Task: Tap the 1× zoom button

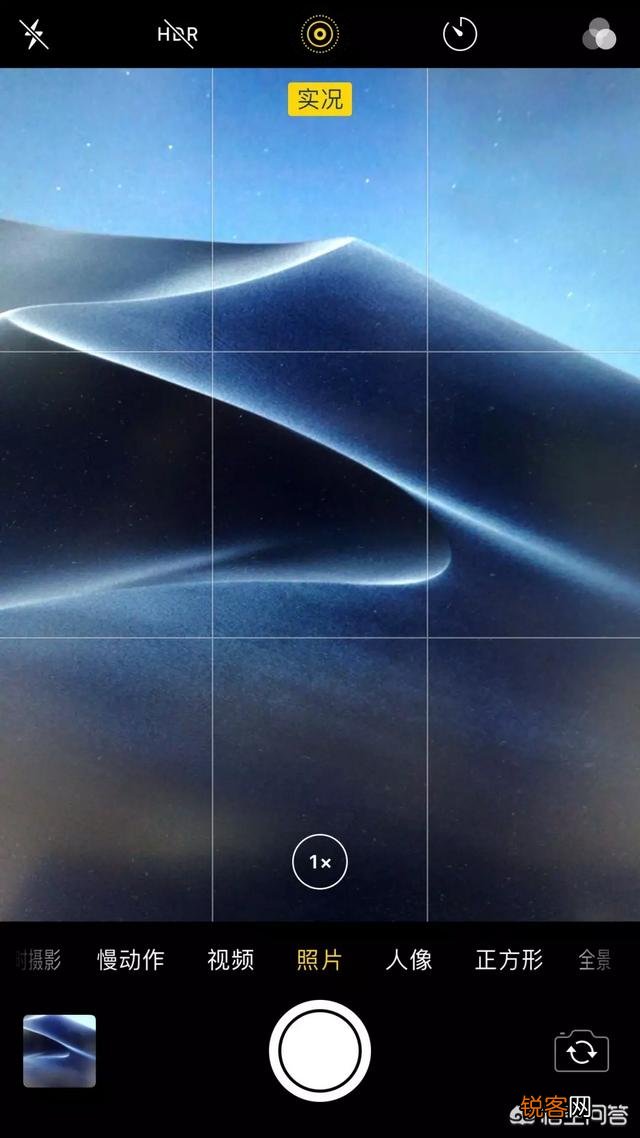Action: click(x=320, y=862)
